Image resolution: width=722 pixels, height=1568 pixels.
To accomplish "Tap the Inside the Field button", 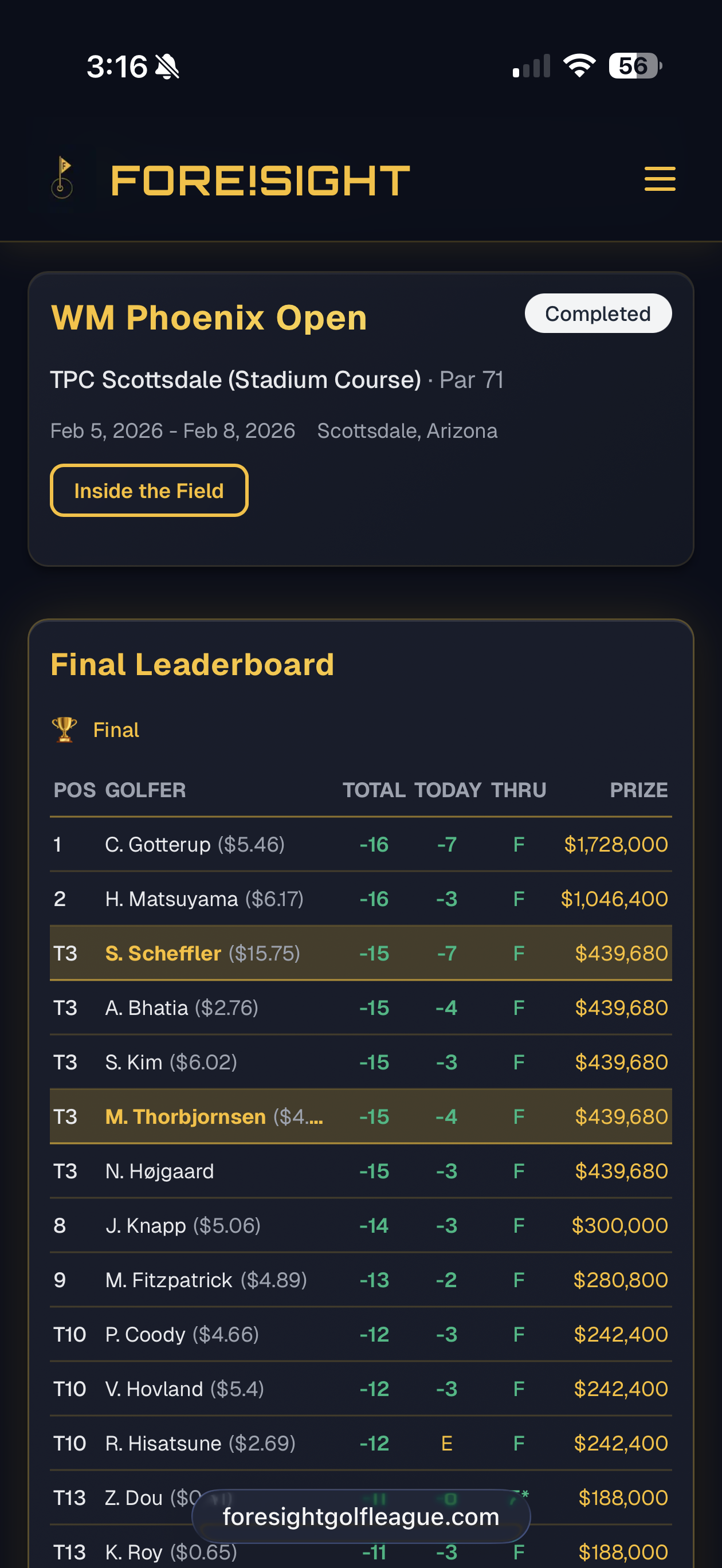I will point(149,491).
